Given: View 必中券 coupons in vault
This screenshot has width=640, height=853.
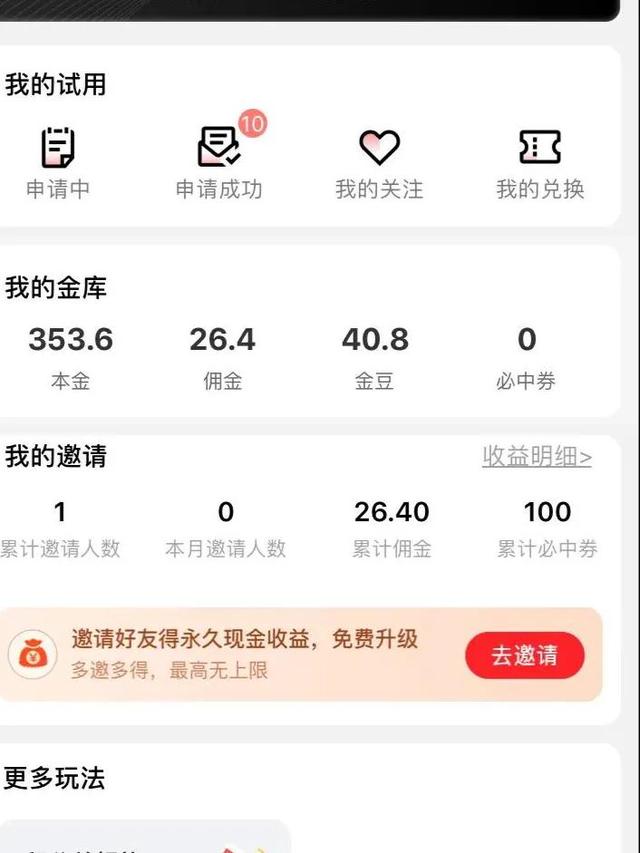Looking at the screenshot, I should pyautogui.click(x=526, y=356).
